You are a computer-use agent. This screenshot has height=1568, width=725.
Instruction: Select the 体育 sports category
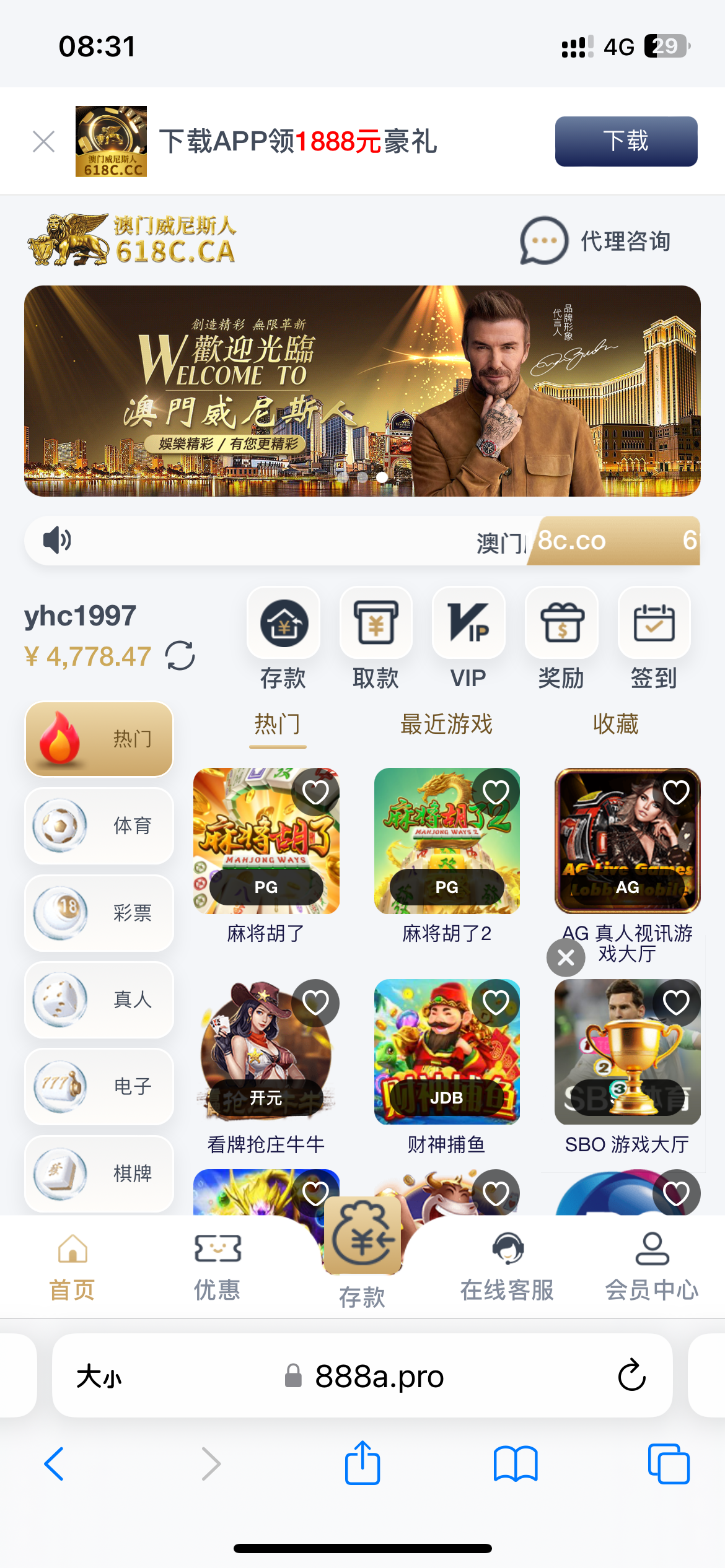[x=99, y=826]
